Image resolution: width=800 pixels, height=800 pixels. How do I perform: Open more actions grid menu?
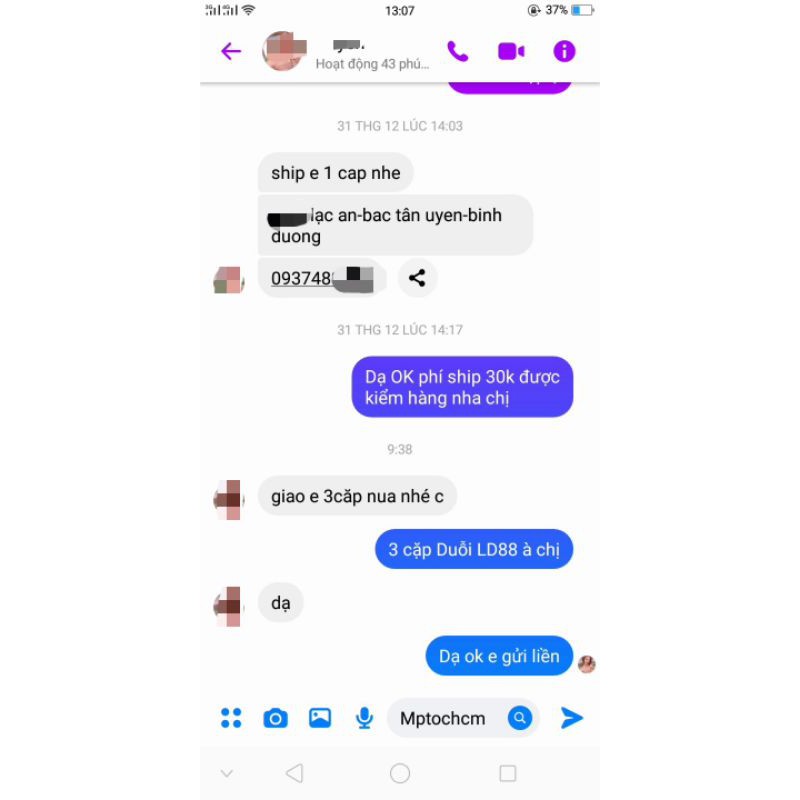click(231, 718)
